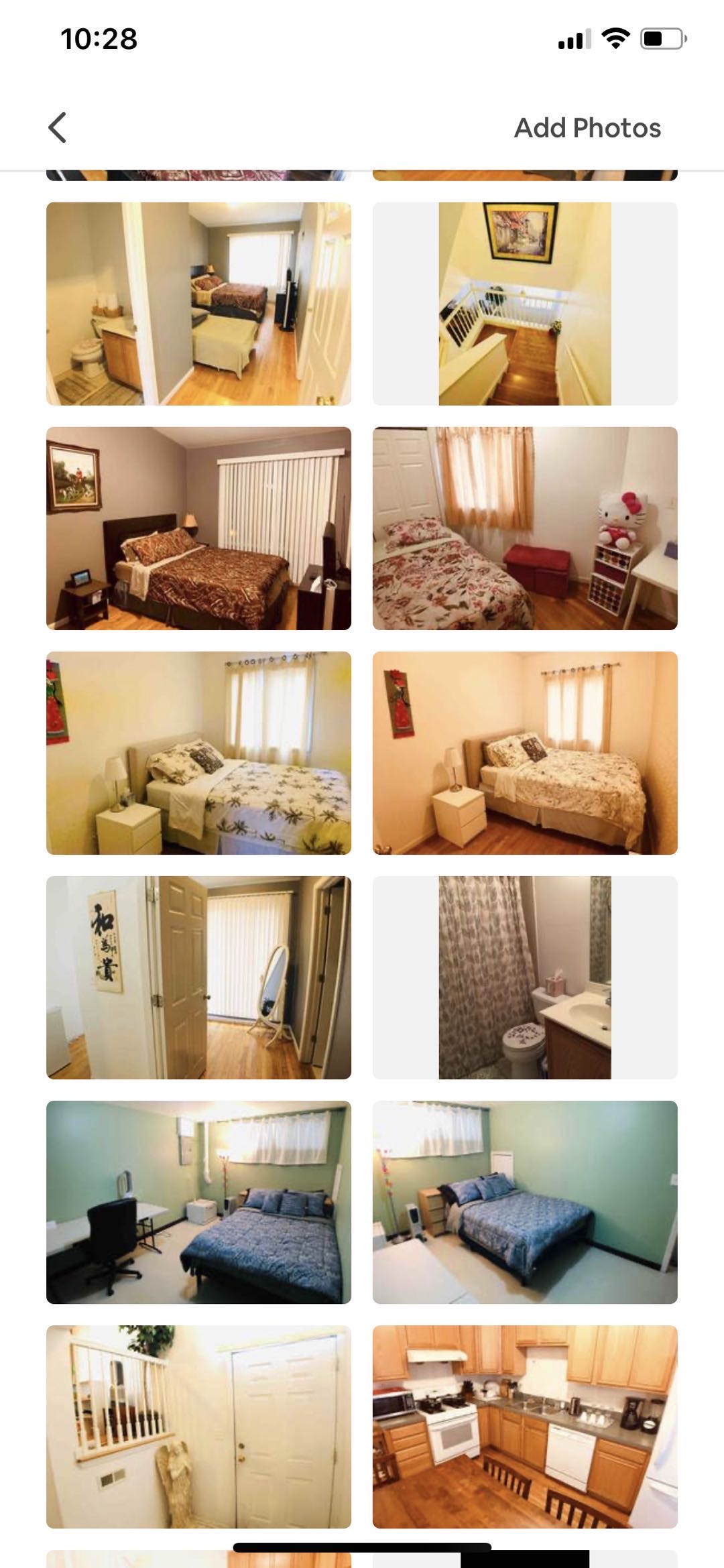Open the photo of the white entrance door
The width and height of the screenshot is (724, 1568).
[198, 1427]
